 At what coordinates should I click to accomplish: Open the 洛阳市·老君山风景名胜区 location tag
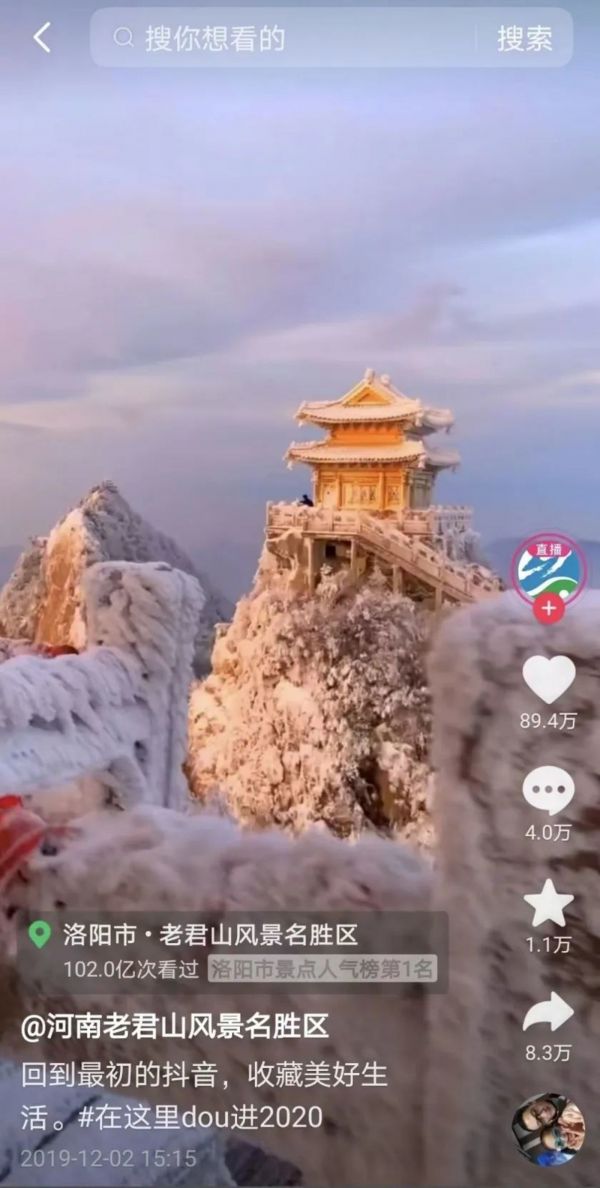[x=210, y=935]
